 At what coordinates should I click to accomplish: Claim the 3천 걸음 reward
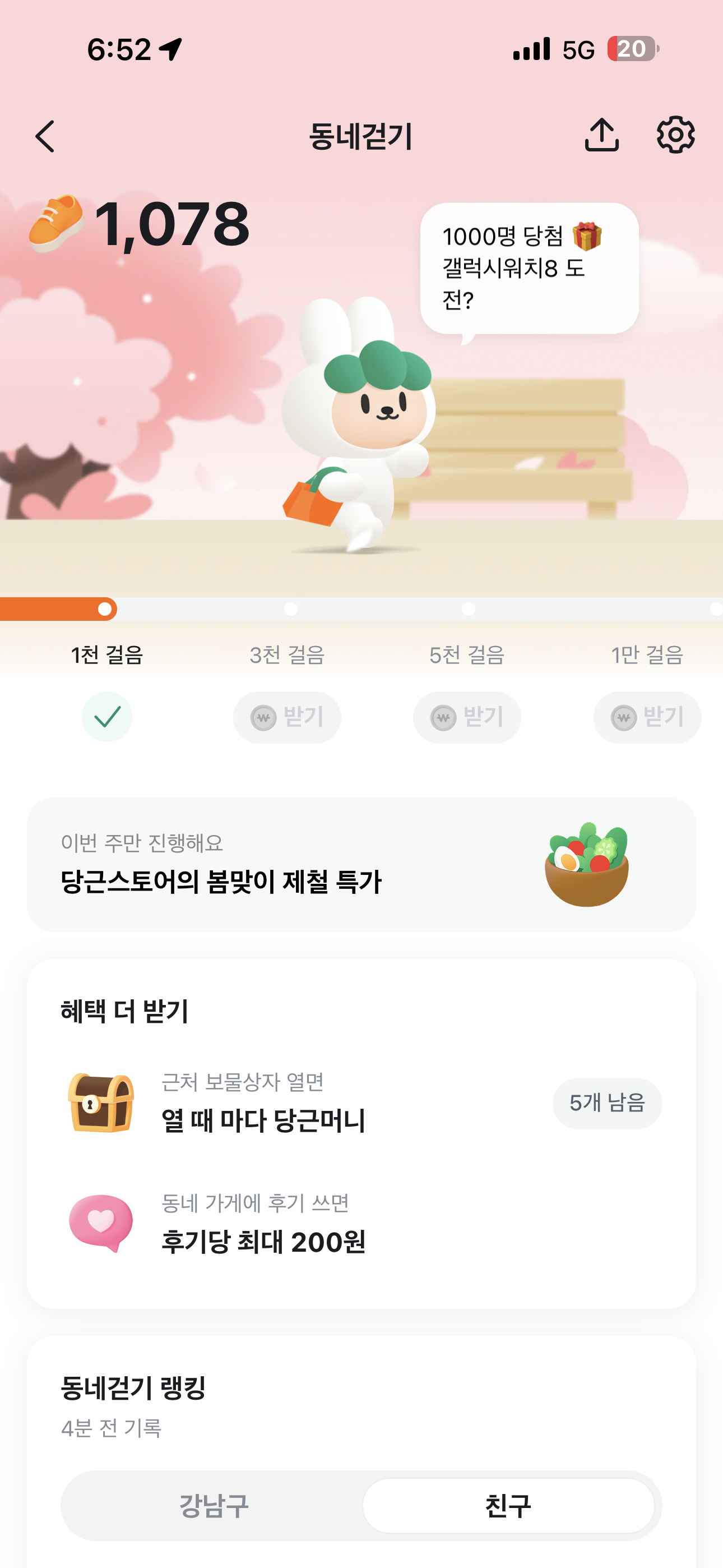point(286,717)
